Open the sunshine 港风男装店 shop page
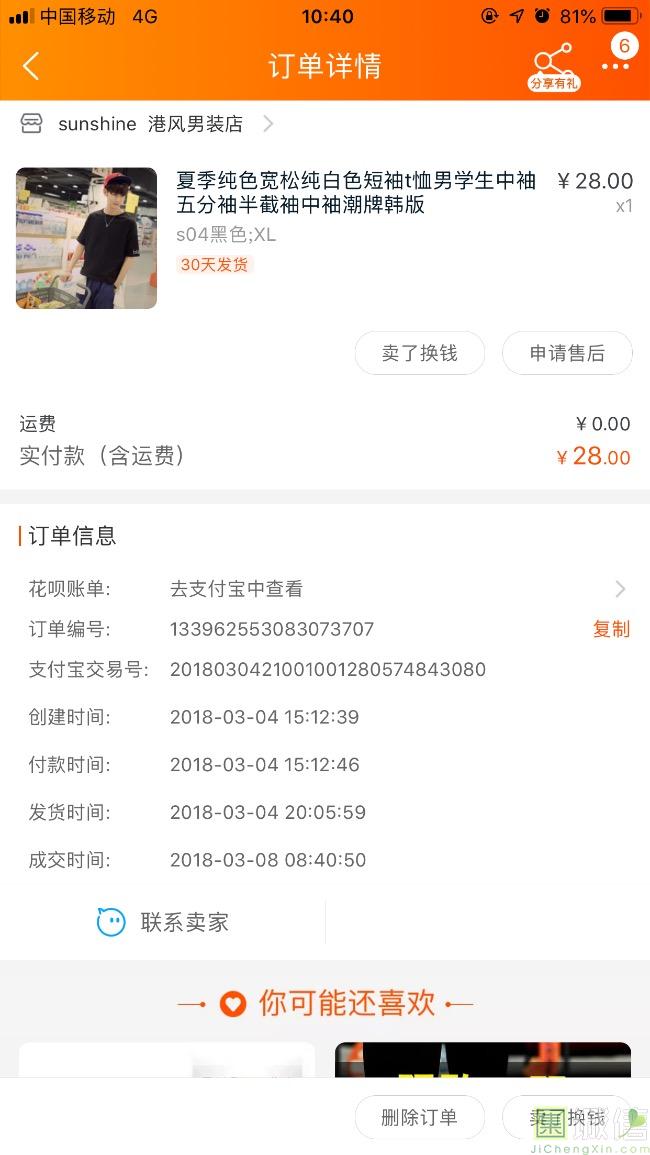The image size is (650, 1155). pos(150,124)
